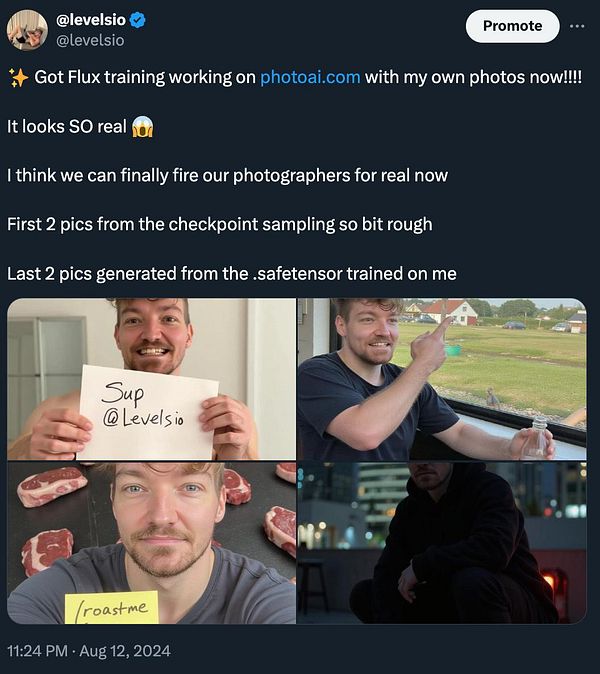Tap the Promote button
This screenshot has width=600, height=674.
tap(512, 26)
